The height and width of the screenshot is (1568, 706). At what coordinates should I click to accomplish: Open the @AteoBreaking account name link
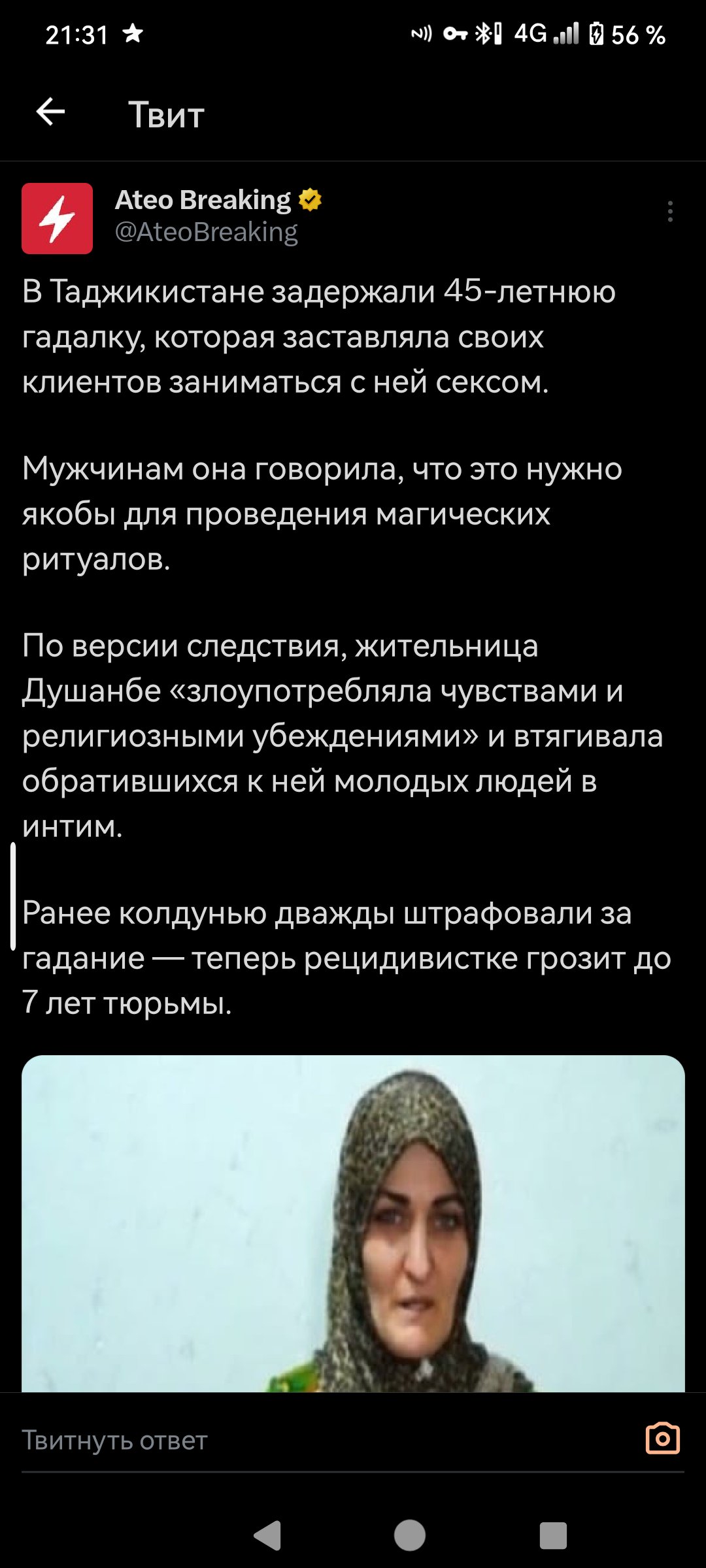point(206,232)
